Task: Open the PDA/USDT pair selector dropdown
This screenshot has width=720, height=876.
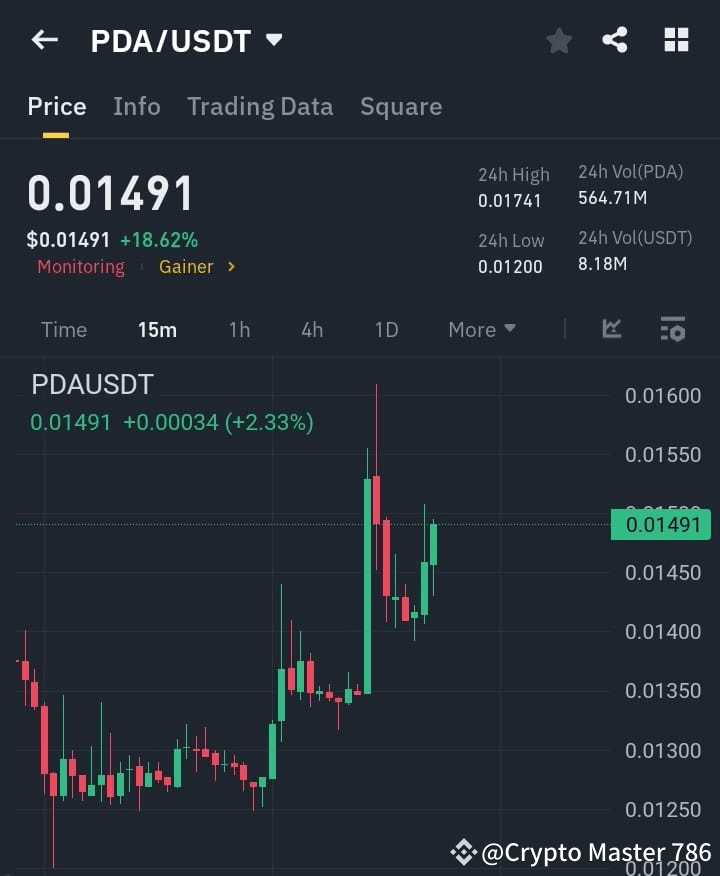Action: click(273, 40)
